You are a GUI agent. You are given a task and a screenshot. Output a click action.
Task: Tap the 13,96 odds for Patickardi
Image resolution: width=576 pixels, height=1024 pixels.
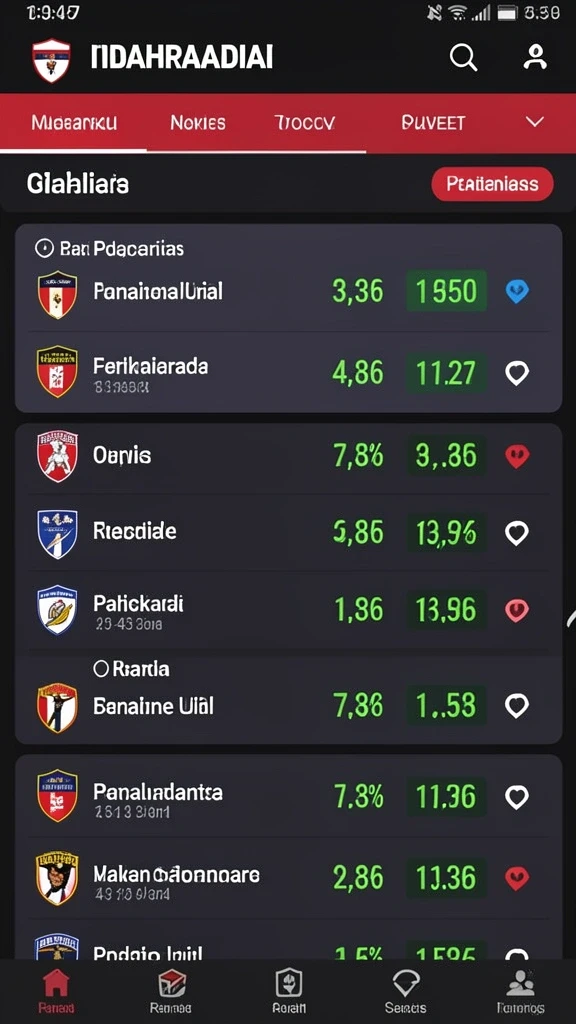pos(446,610)
